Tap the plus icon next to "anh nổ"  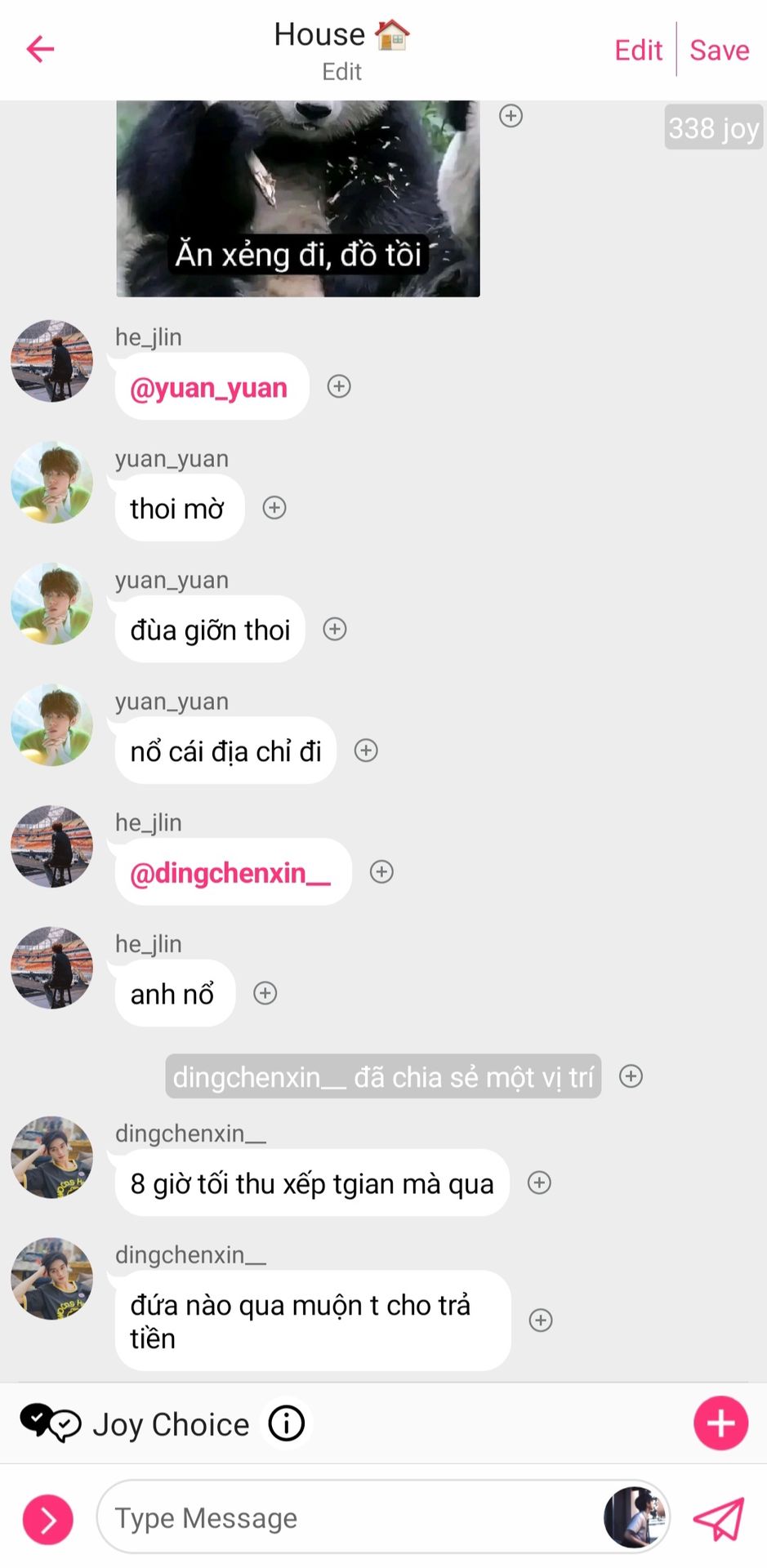pos(265,993)
